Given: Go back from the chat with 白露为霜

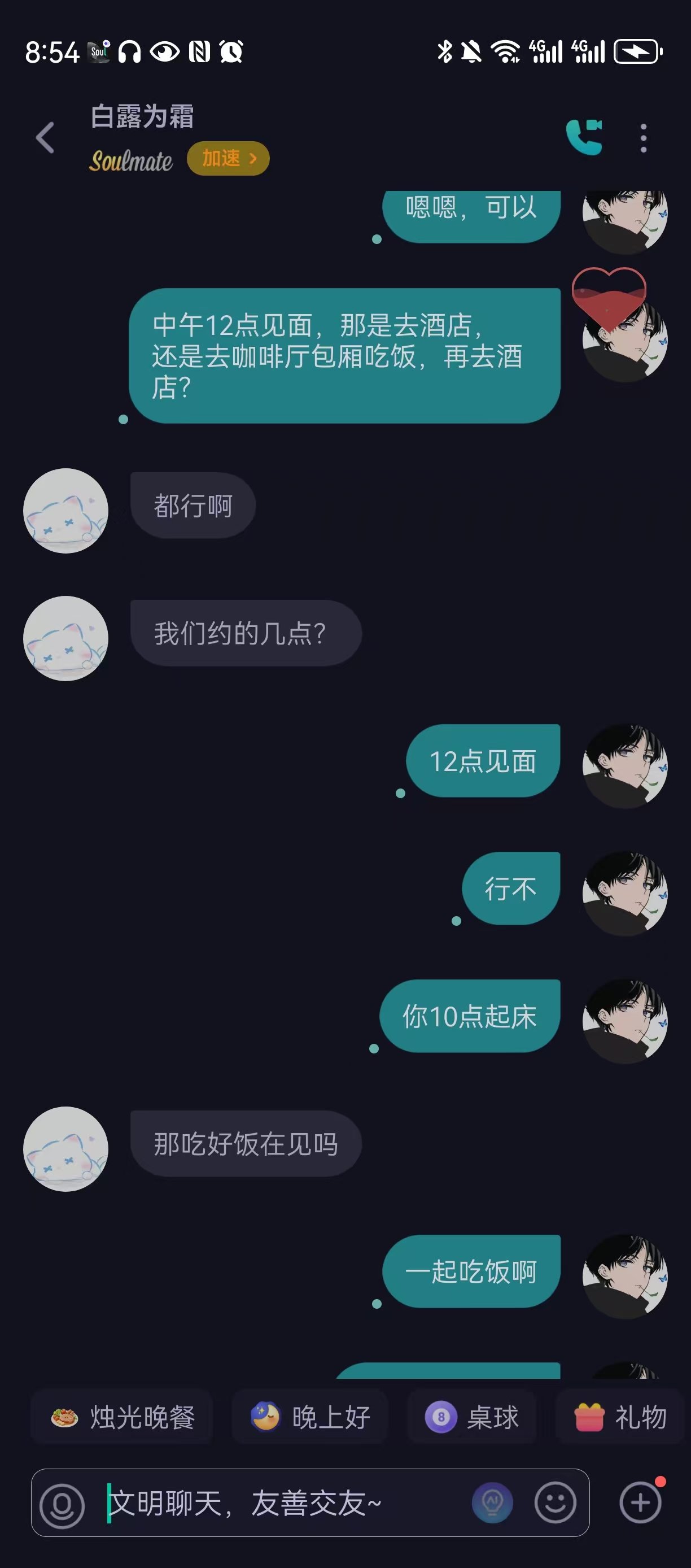Looking at the screenshot, I should (x=46, y=138).
